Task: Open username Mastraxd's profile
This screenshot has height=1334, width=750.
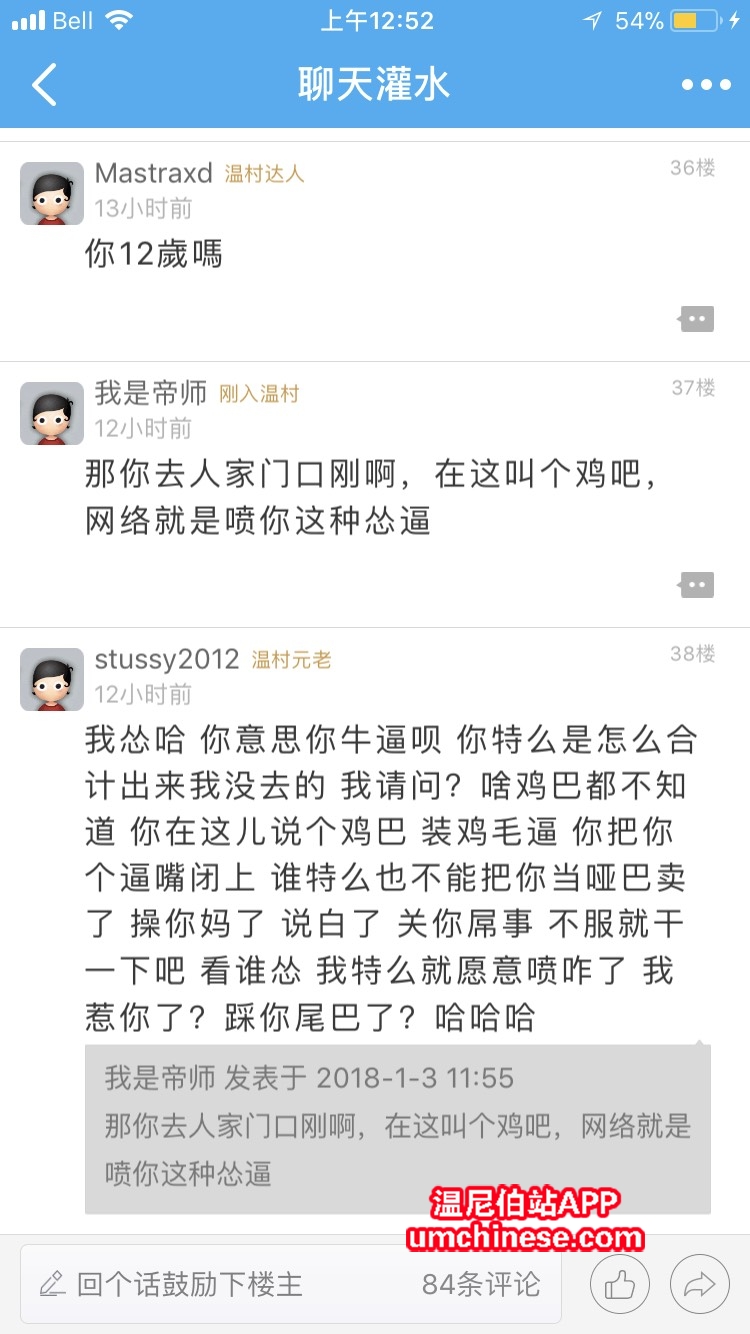Action: [153, 173]
